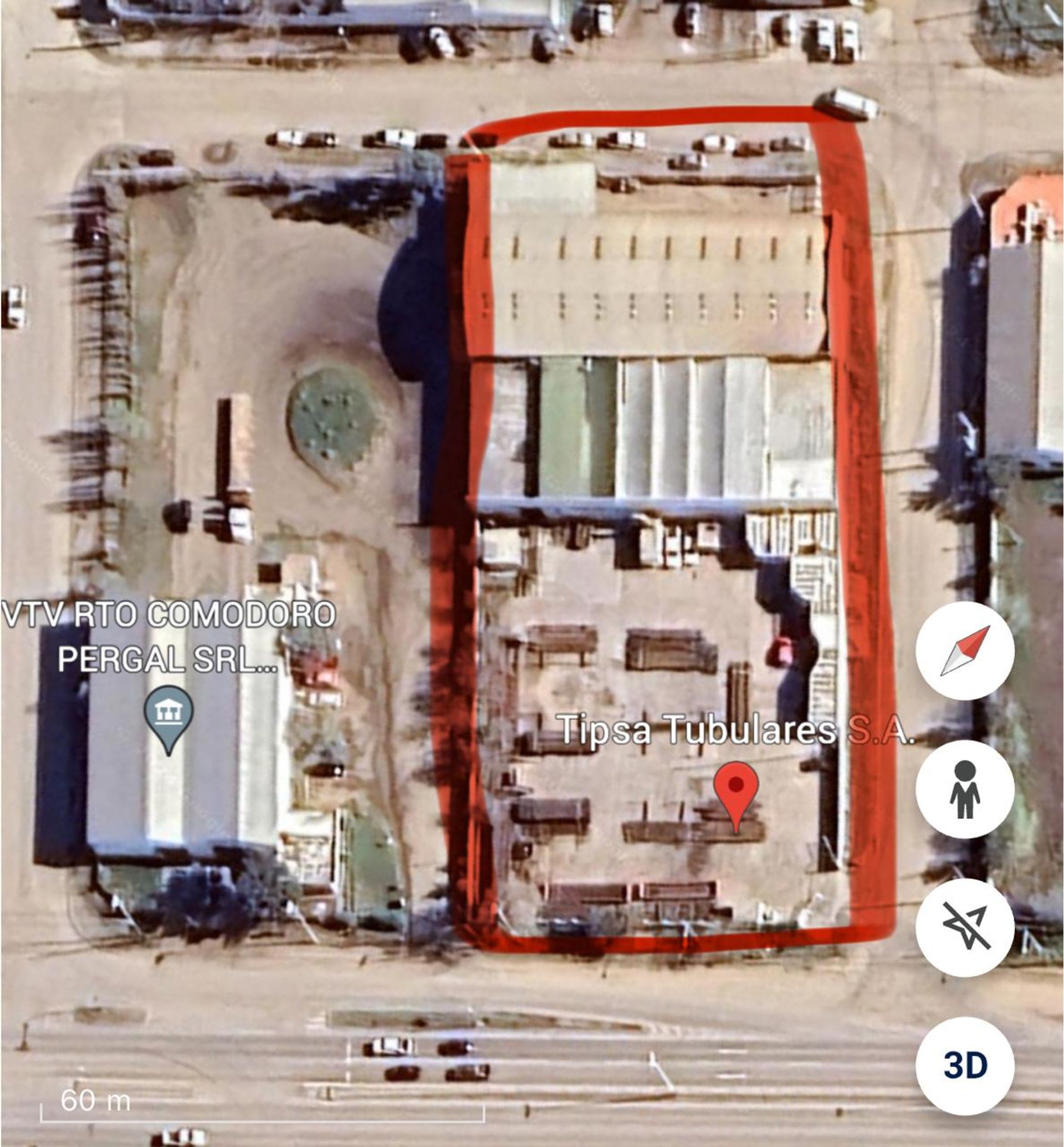Viewport: 1064px width, 1147px height.
Task: Switch the map to 3D view
Action: (965, 1066)
